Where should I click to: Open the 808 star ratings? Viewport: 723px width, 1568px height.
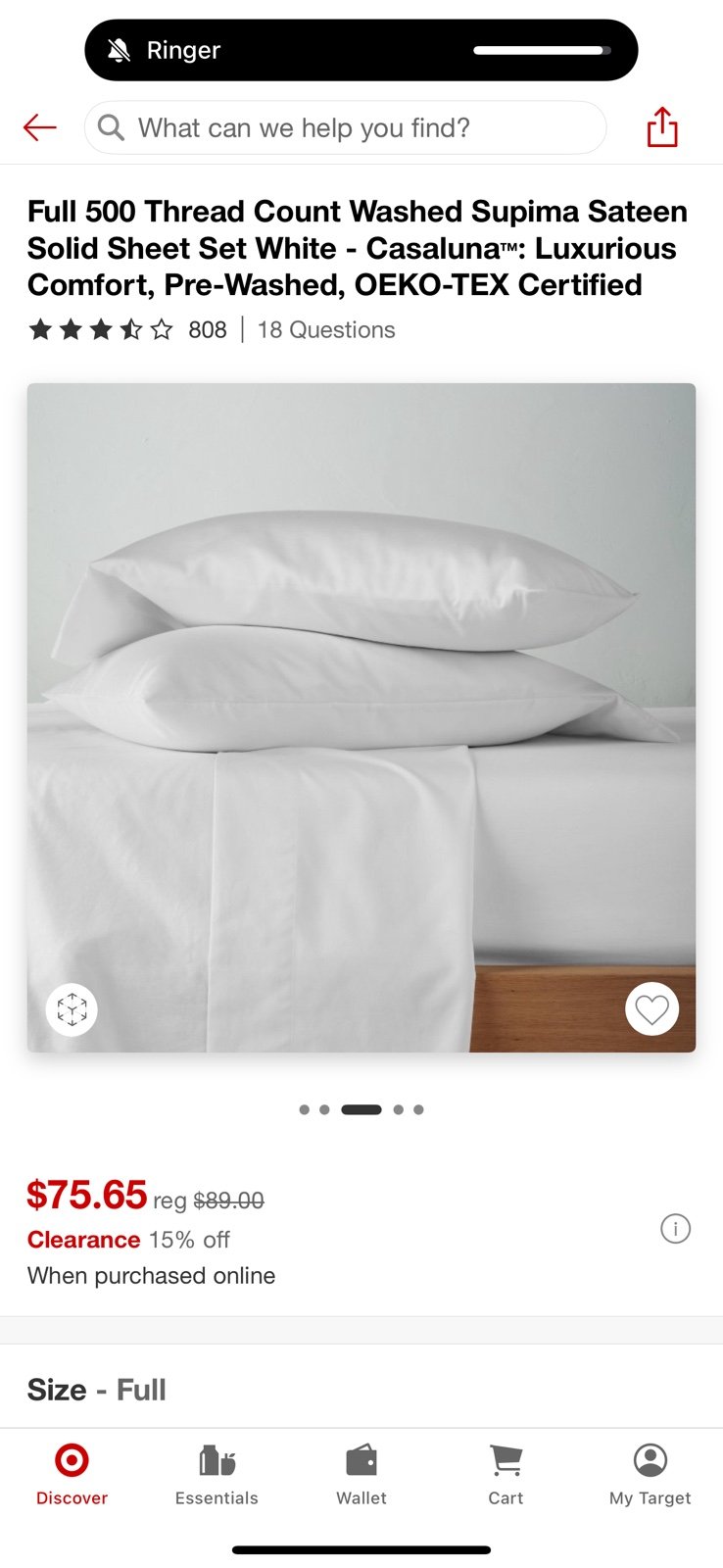[127, 329]
